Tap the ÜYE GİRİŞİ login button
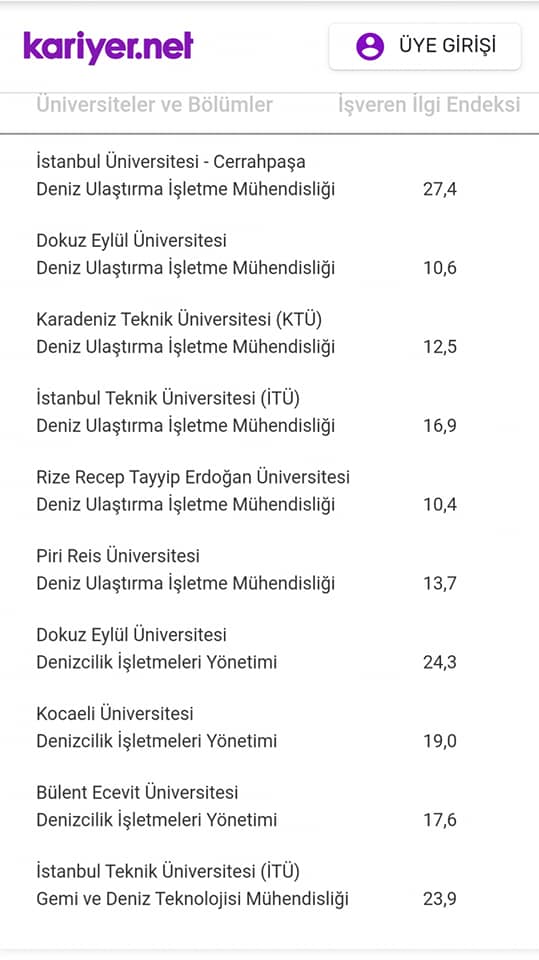 point(425,47)
